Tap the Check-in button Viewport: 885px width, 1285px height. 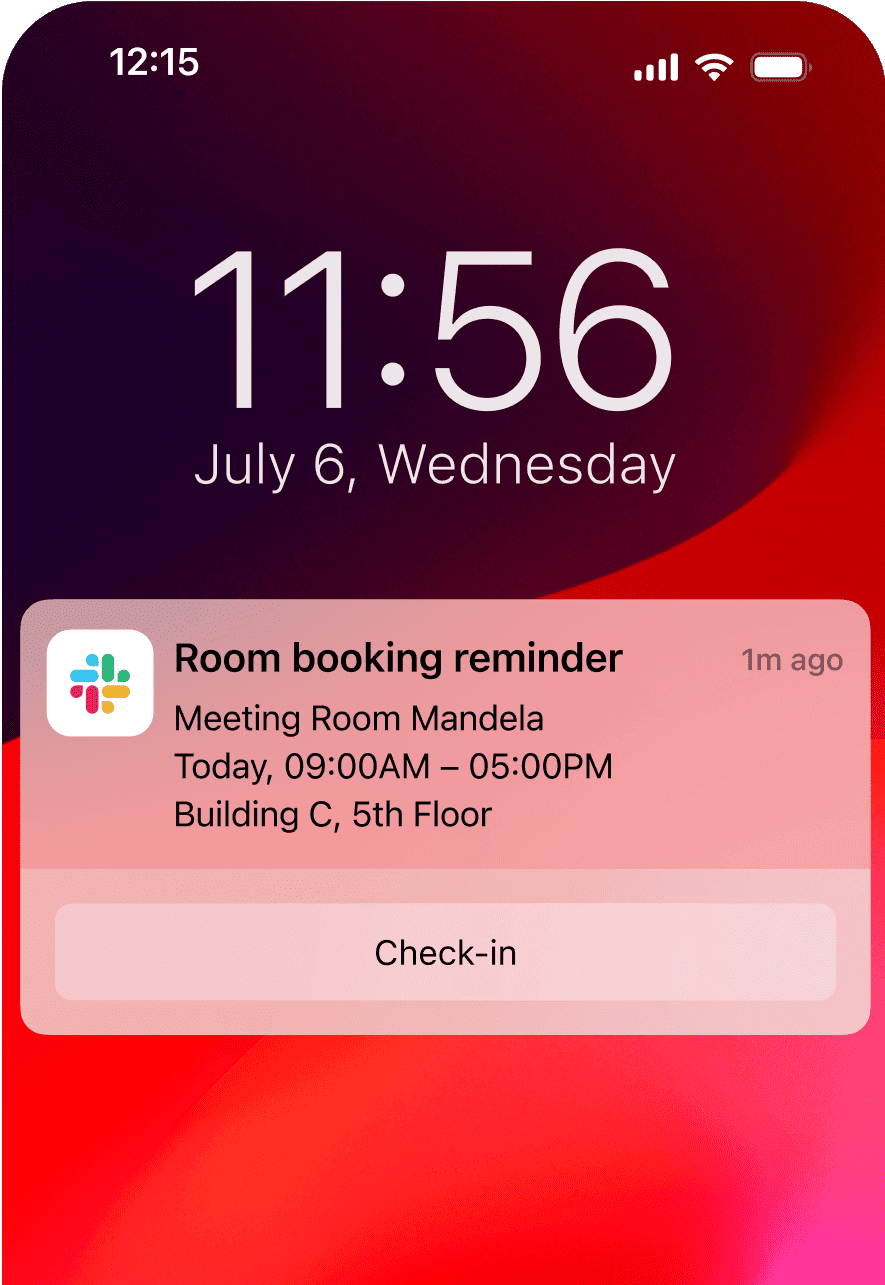coord(445,952)
